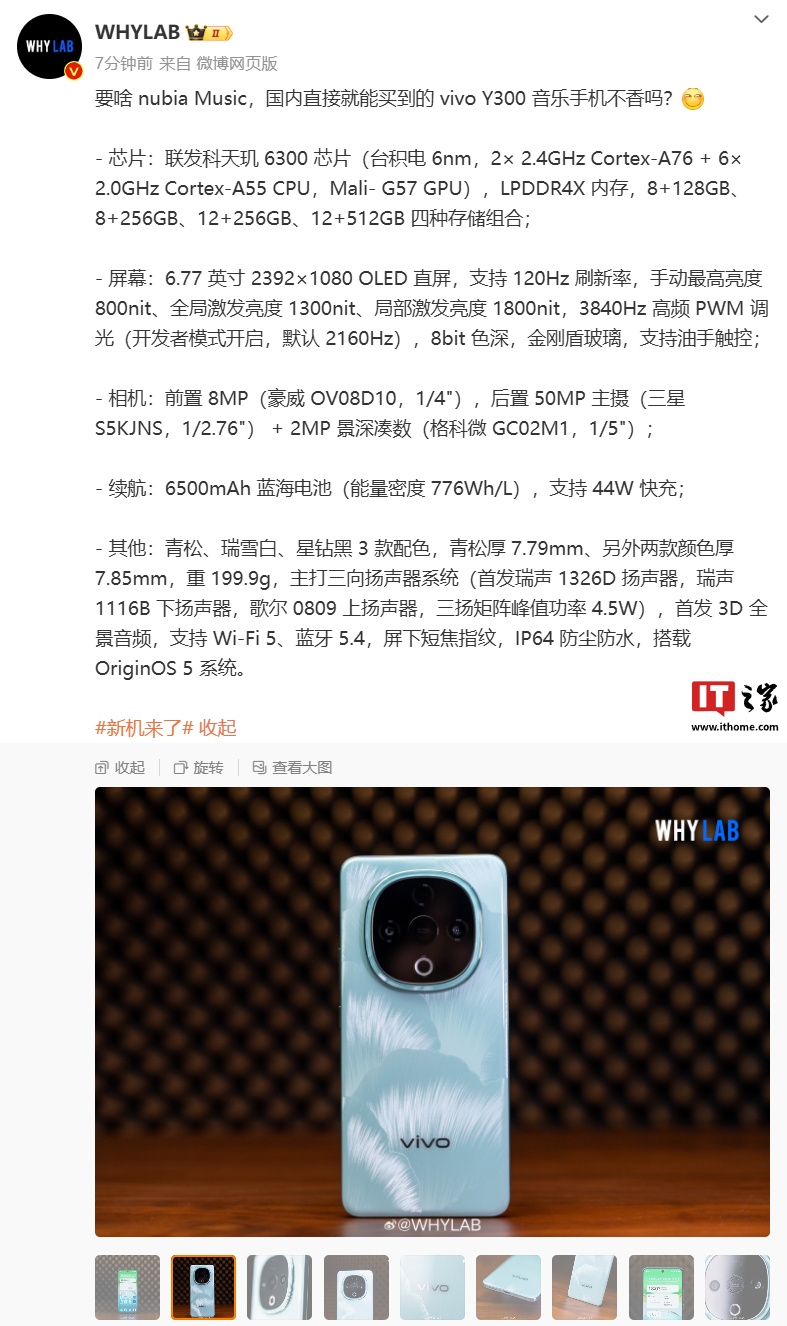The width and height of the screenshot is (787, 1326).
Task: Open WHYLAB's profile avatar
Action: click(49, 46)
